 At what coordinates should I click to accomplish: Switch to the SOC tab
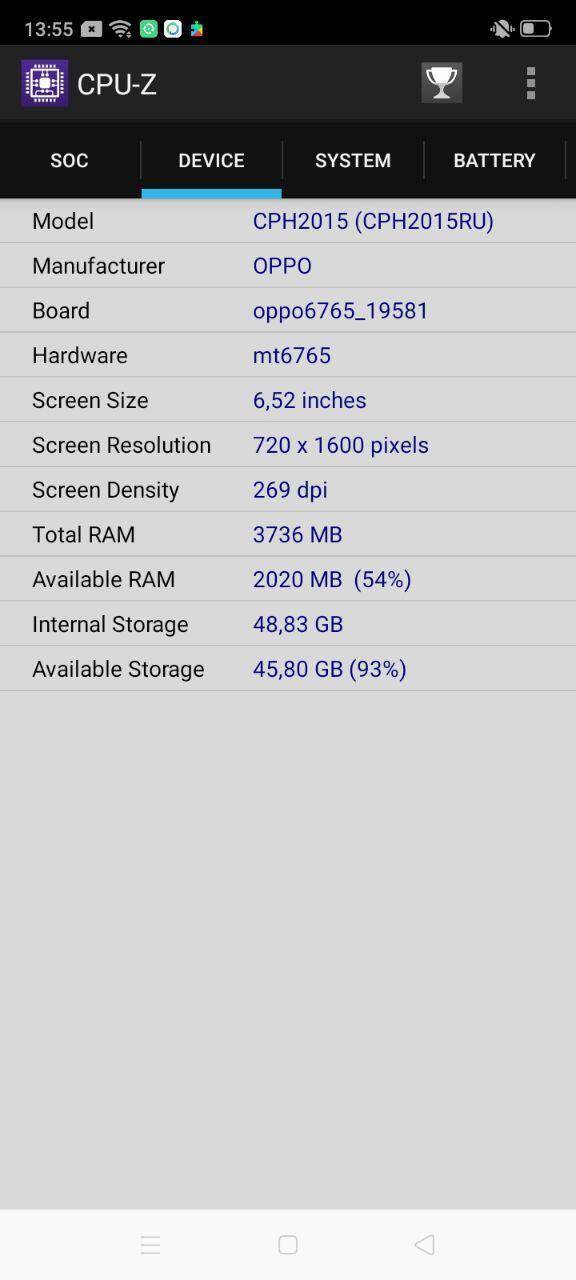coord(70,160)
